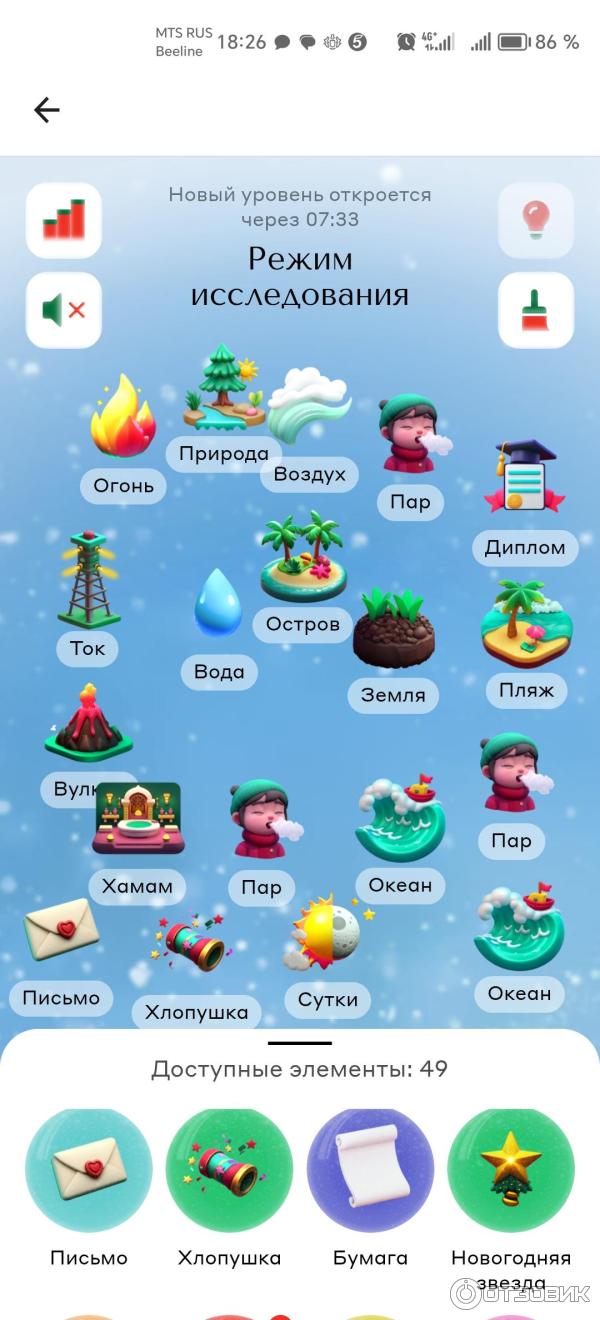
Task: Open the levels progress chart button
Action: (x=64, y=220)
